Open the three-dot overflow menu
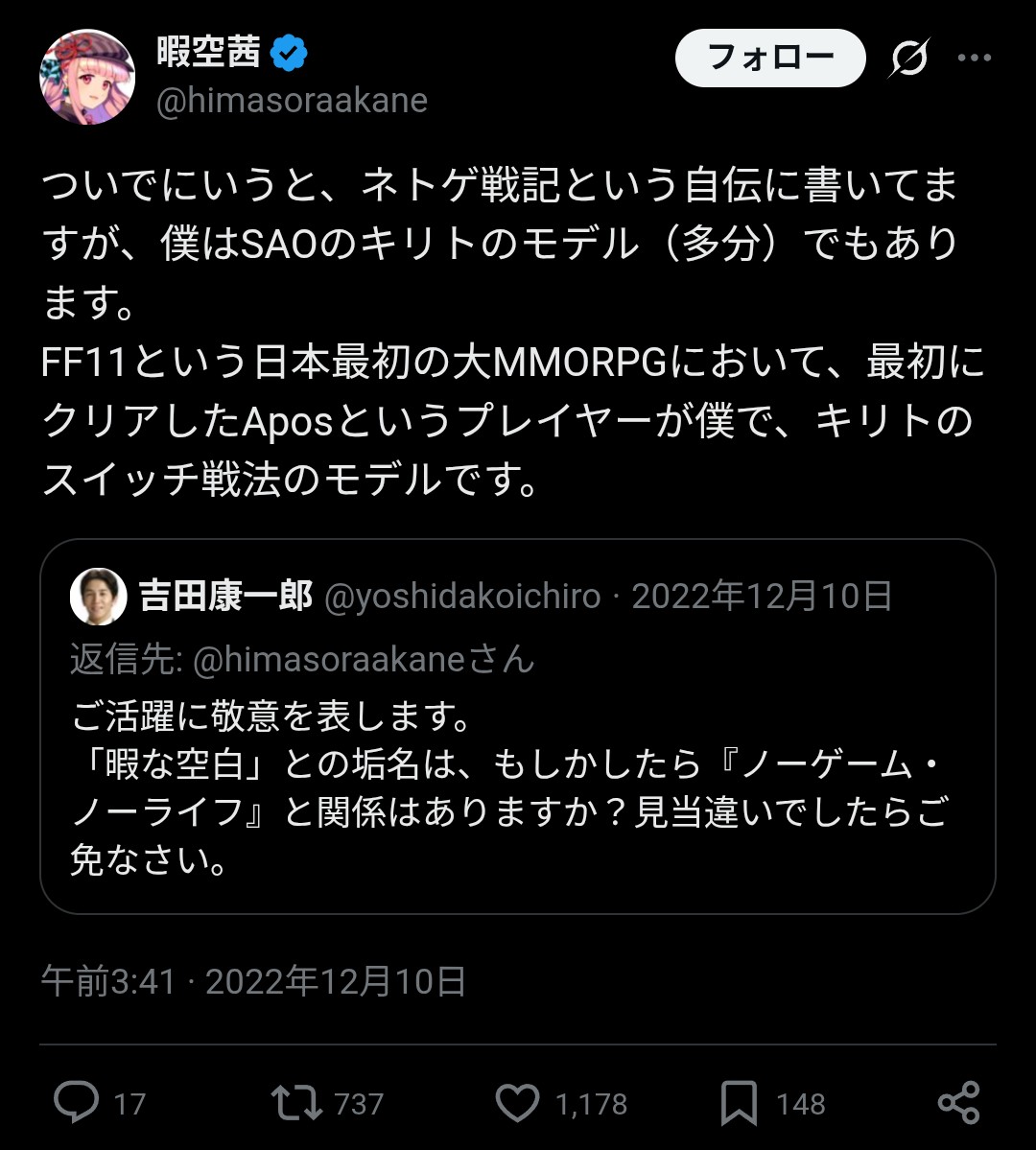1036x1150 pixels. coord(975,59)
